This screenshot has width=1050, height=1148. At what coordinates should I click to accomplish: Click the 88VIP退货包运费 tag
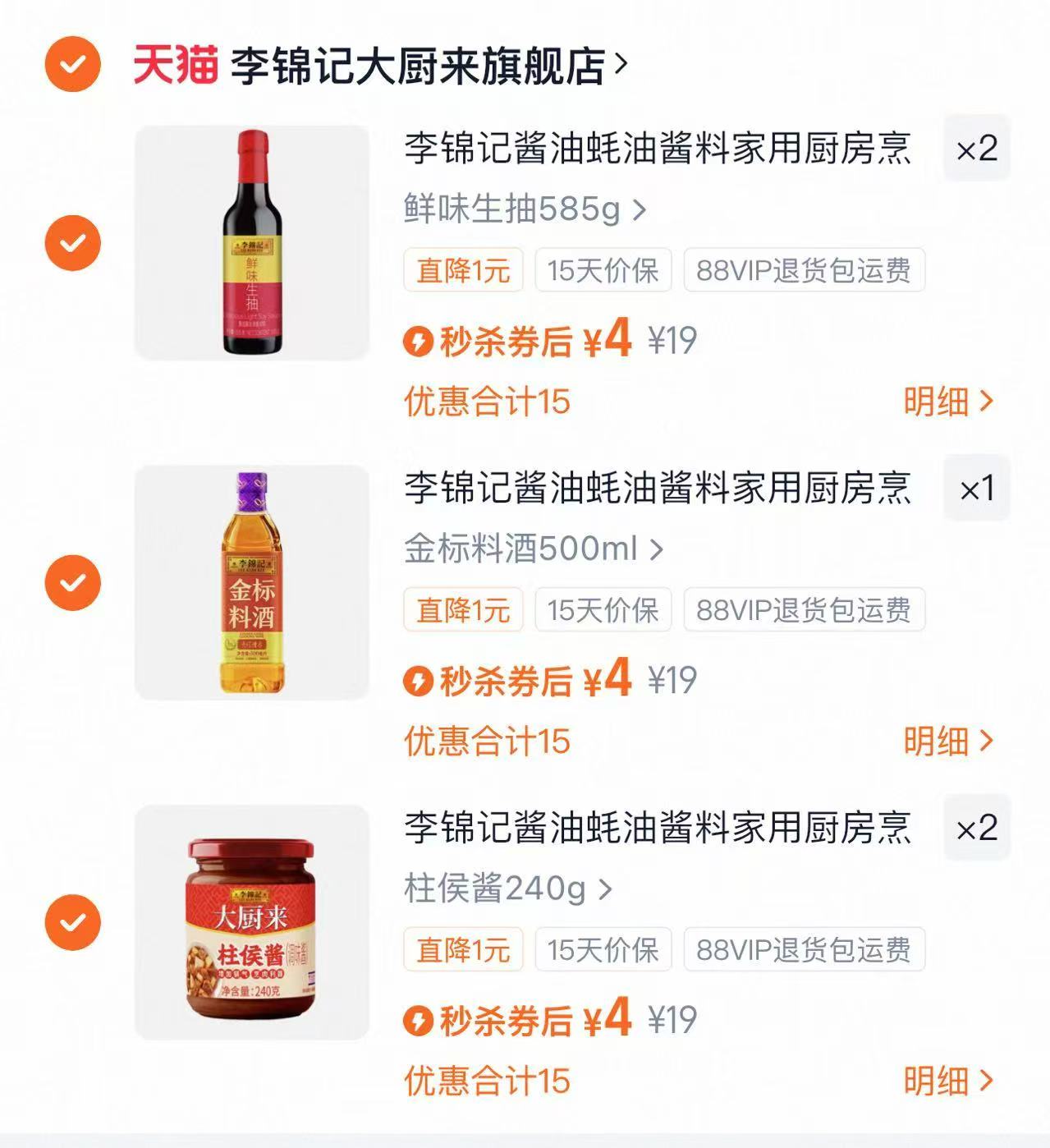click(805, 271)
